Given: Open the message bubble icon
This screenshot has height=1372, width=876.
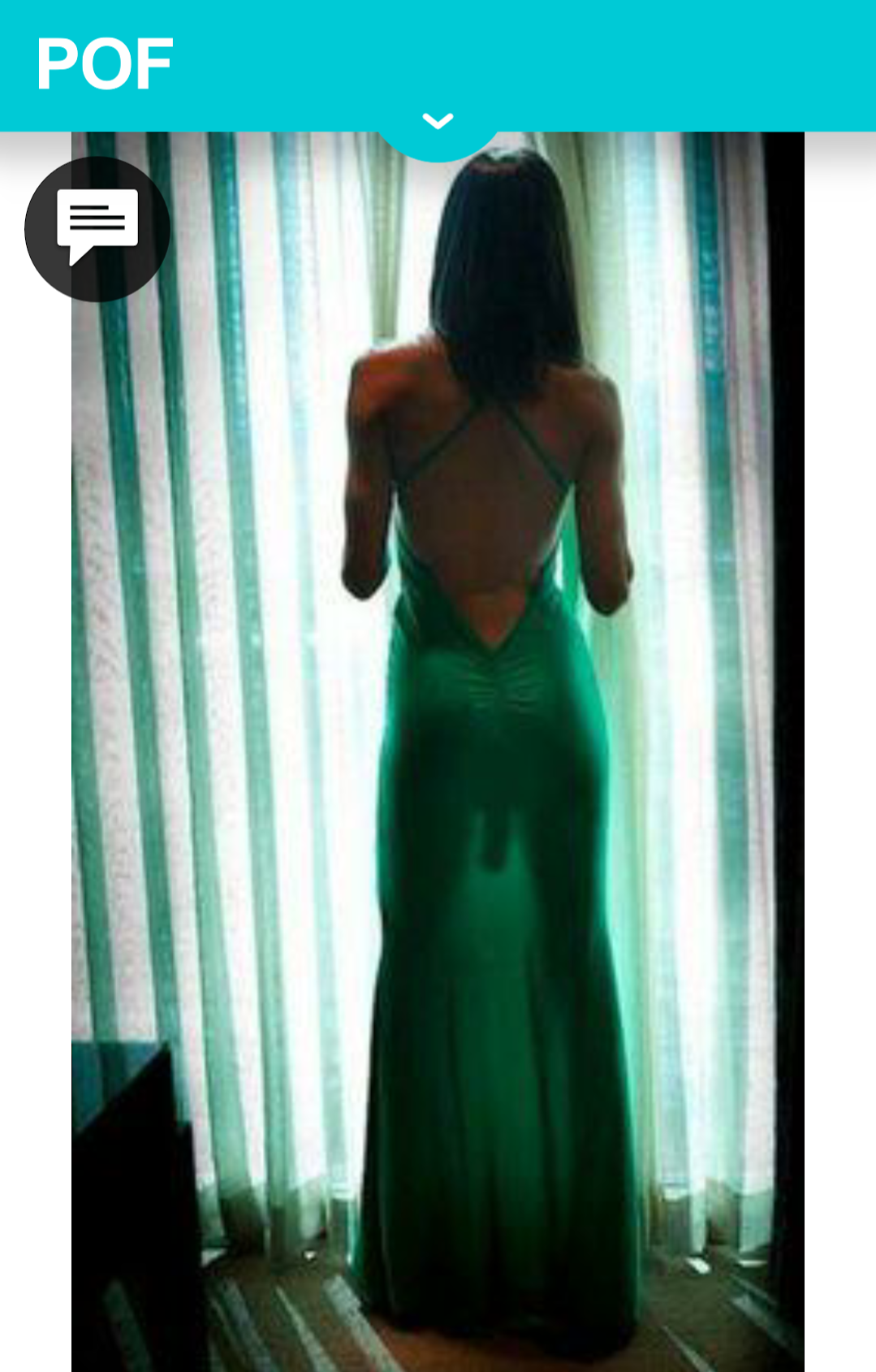Looking at the screenshot, I should coord(97,228).
